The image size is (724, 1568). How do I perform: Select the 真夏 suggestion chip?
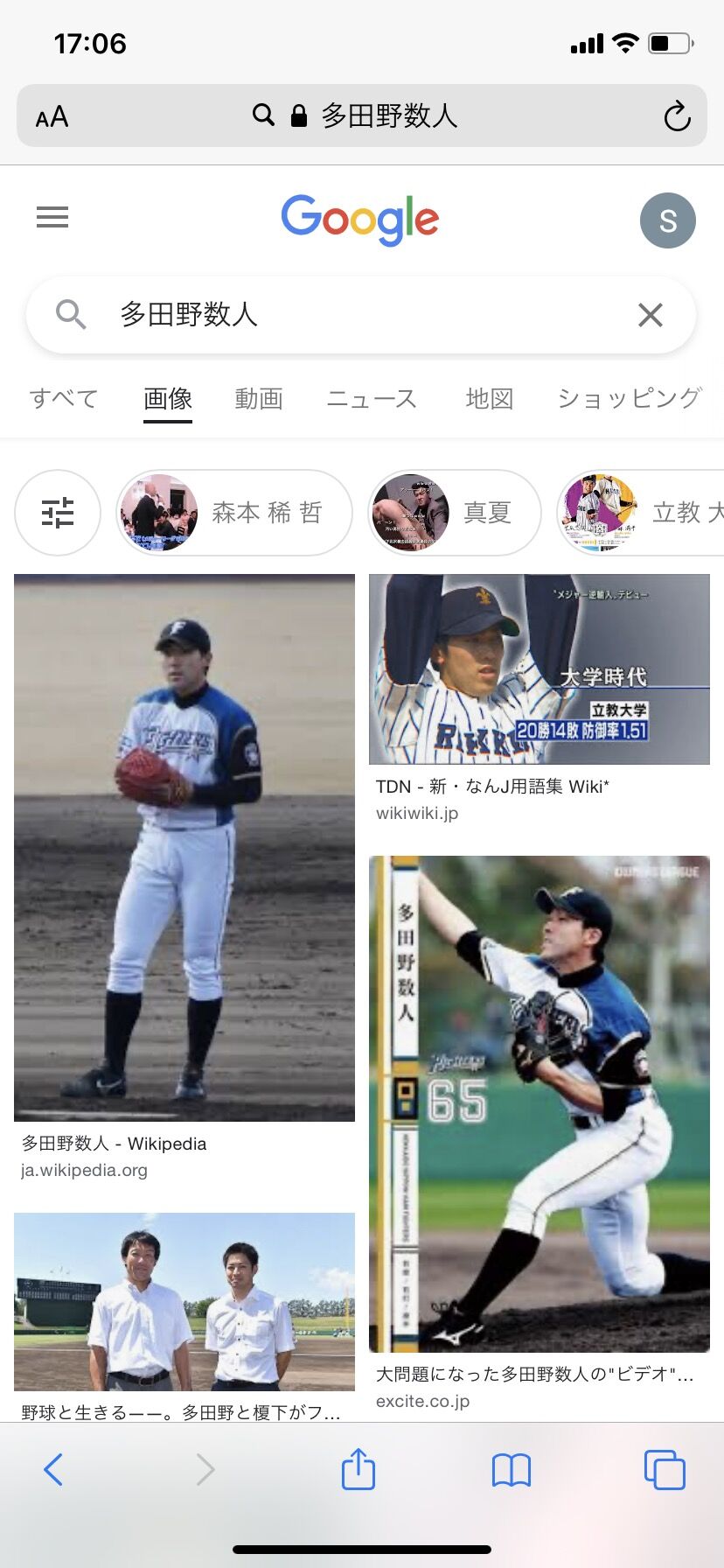(x=455, y=513)
